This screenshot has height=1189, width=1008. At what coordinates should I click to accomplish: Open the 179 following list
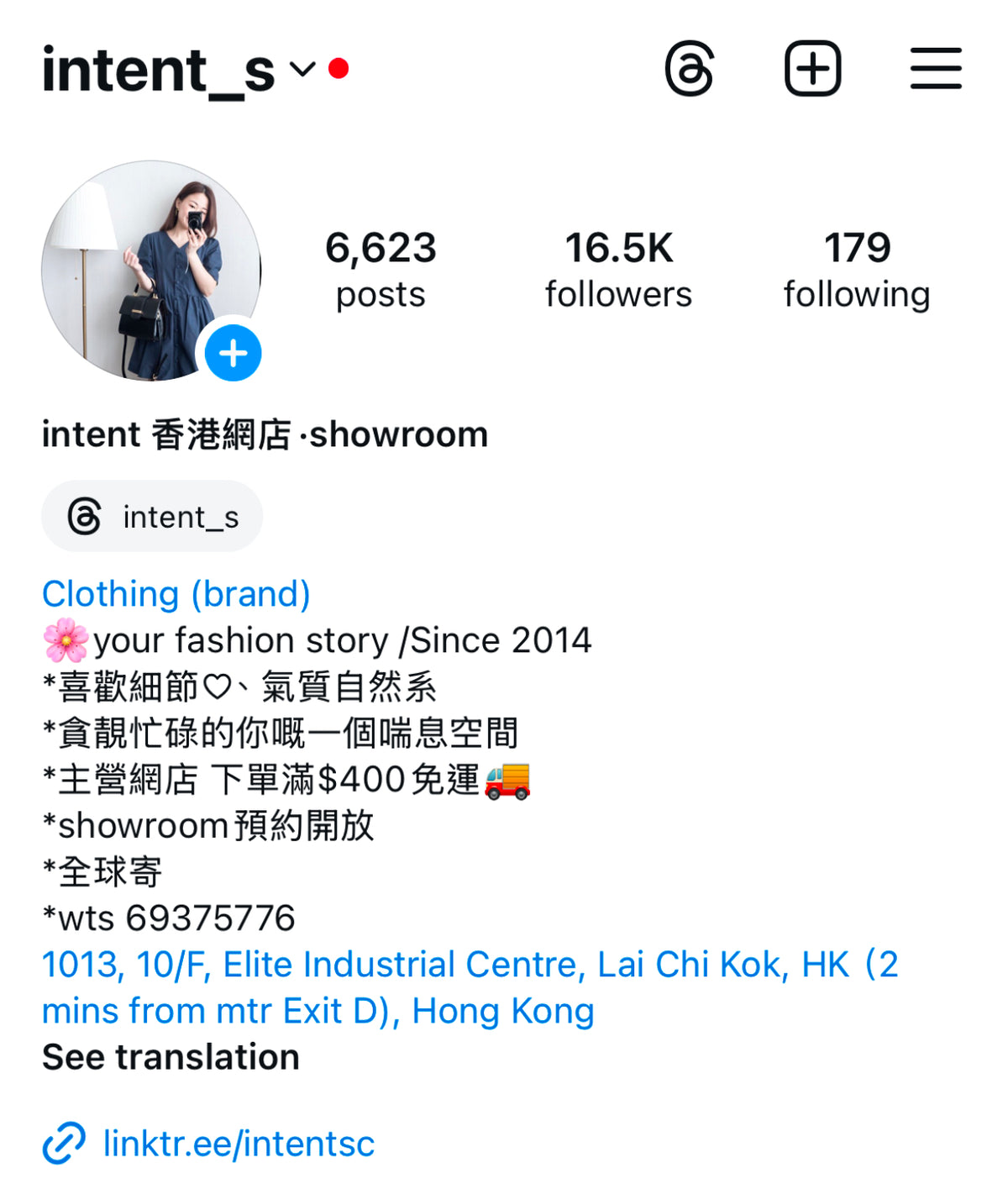pos(857,269)
